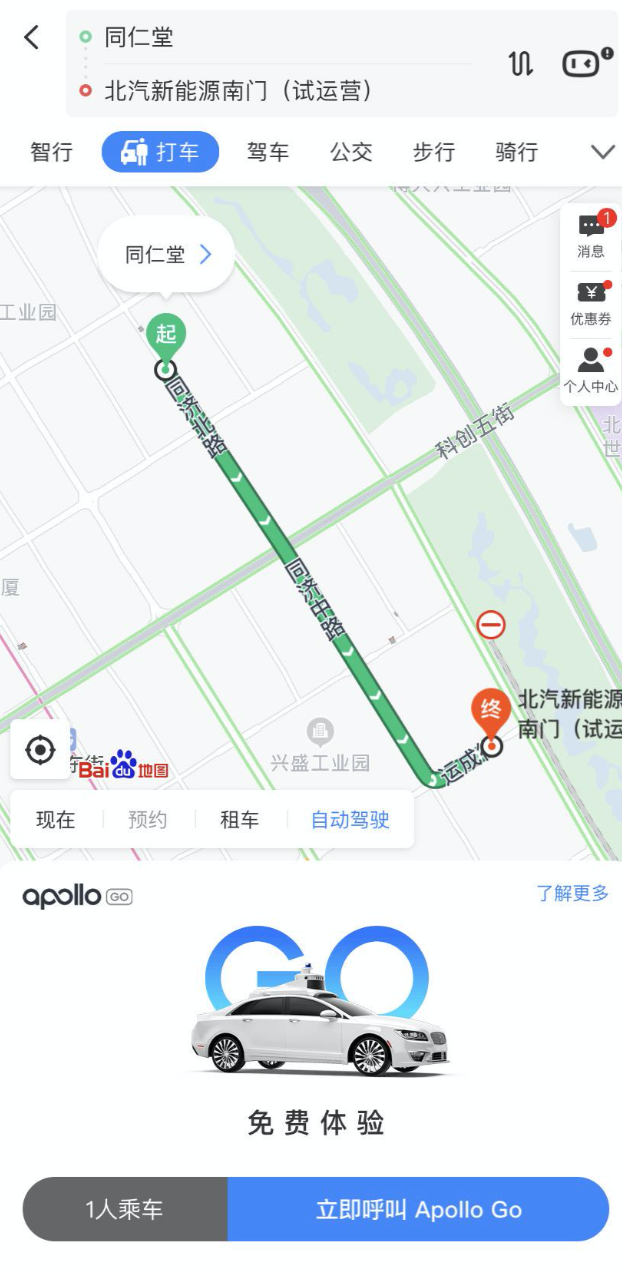Tap 了解更多 link
This screenshot has height=1272, width=622.
coord(572,893)
